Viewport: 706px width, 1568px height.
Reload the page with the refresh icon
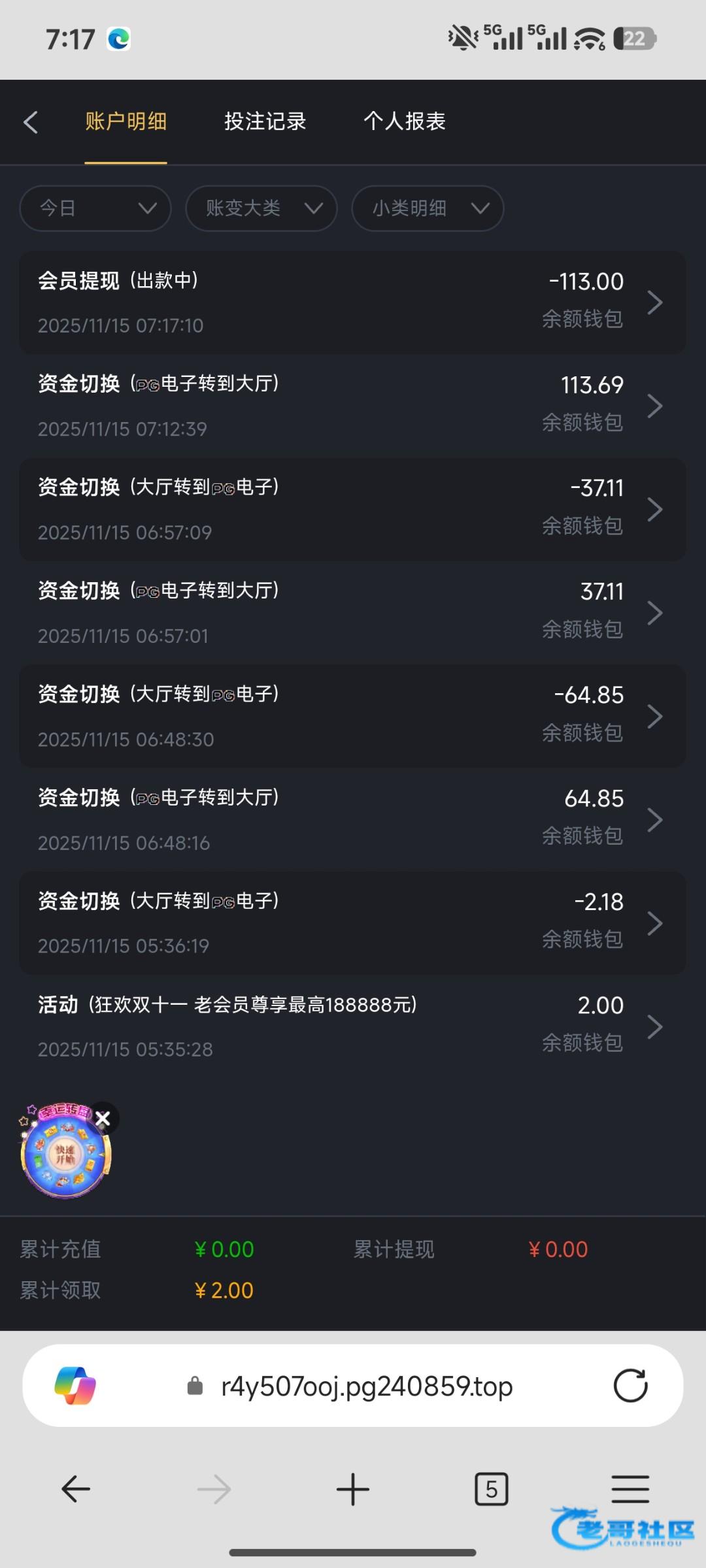(x=631, y=1386)
